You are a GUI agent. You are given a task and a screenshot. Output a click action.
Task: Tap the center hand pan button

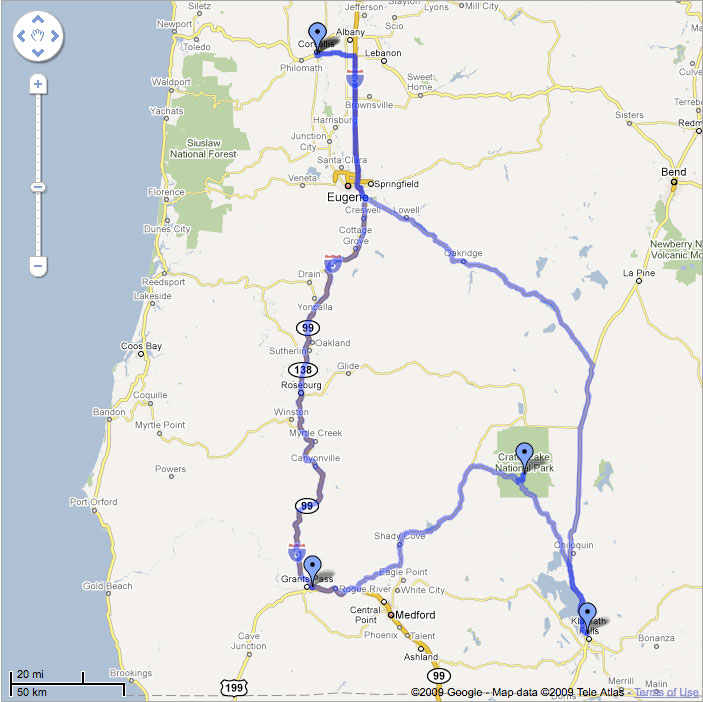(37, 38)
